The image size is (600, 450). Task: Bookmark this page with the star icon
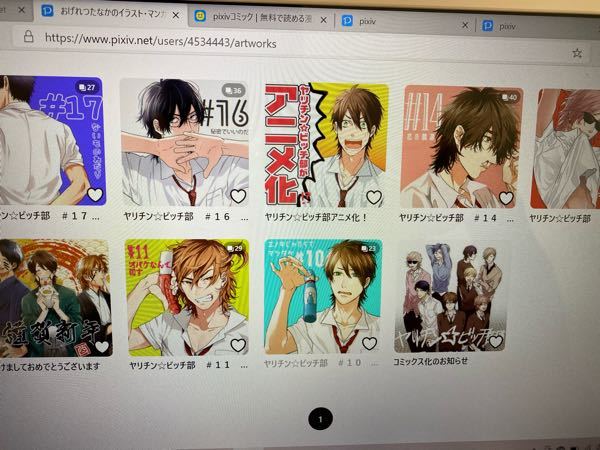coord(577,52)
